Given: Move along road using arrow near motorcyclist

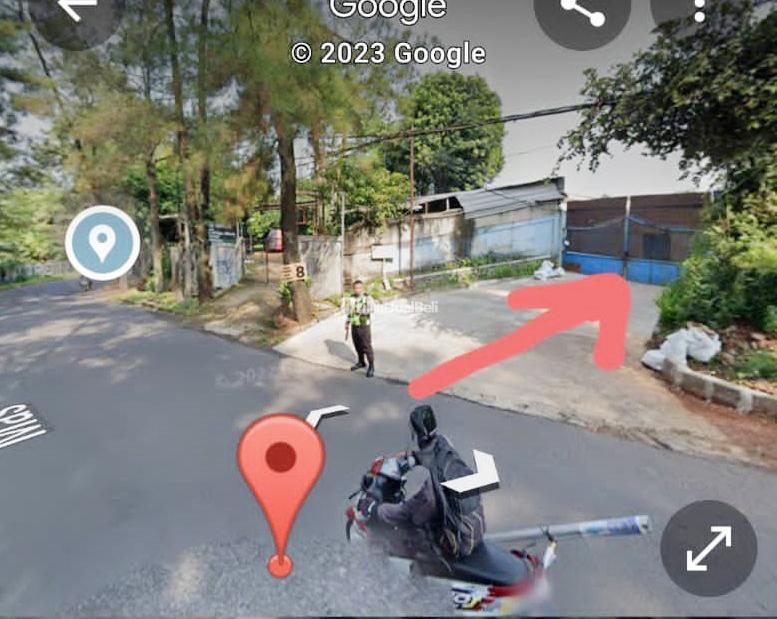Looking at the screenshot, I should coord(474,474).
